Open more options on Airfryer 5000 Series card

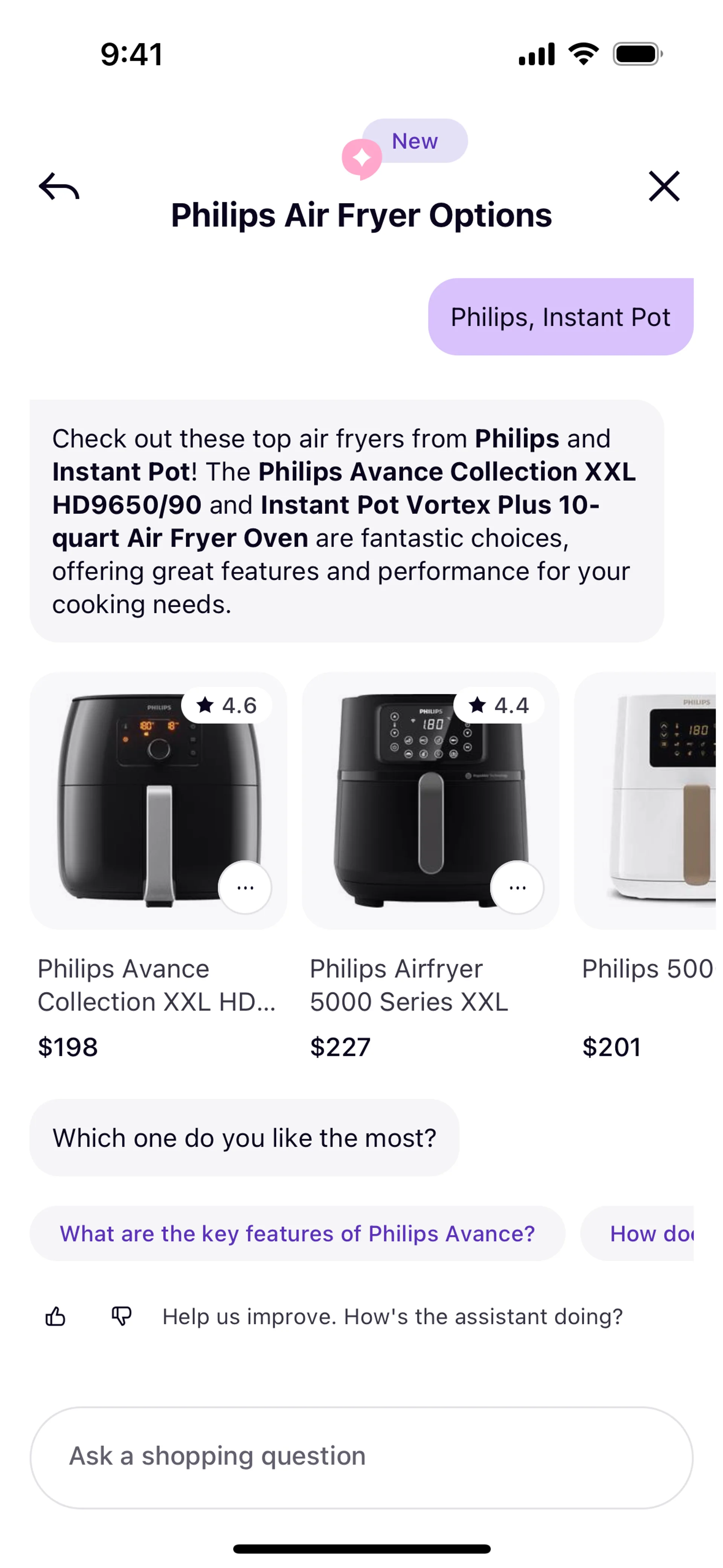pos(517,888)
